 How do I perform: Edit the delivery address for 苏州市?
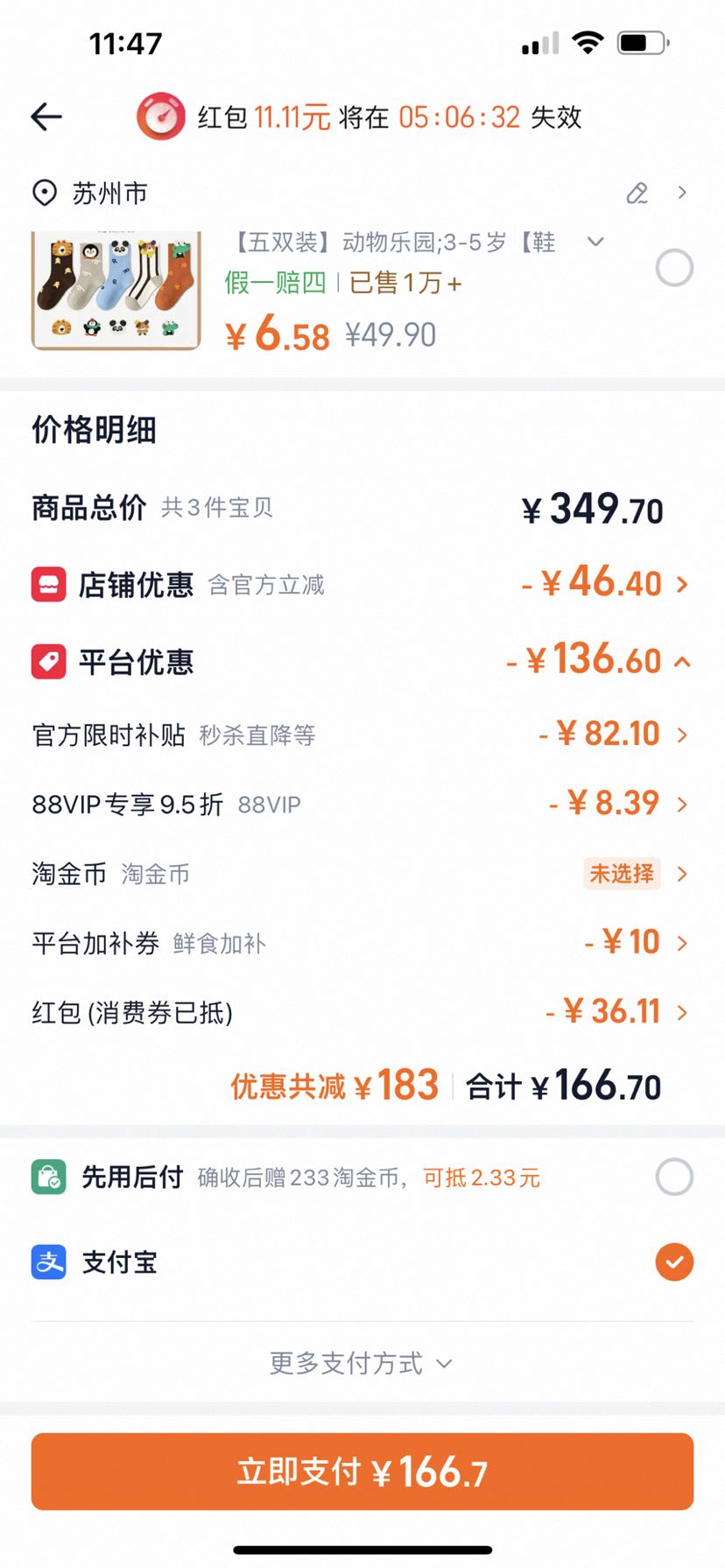[637, 193]
